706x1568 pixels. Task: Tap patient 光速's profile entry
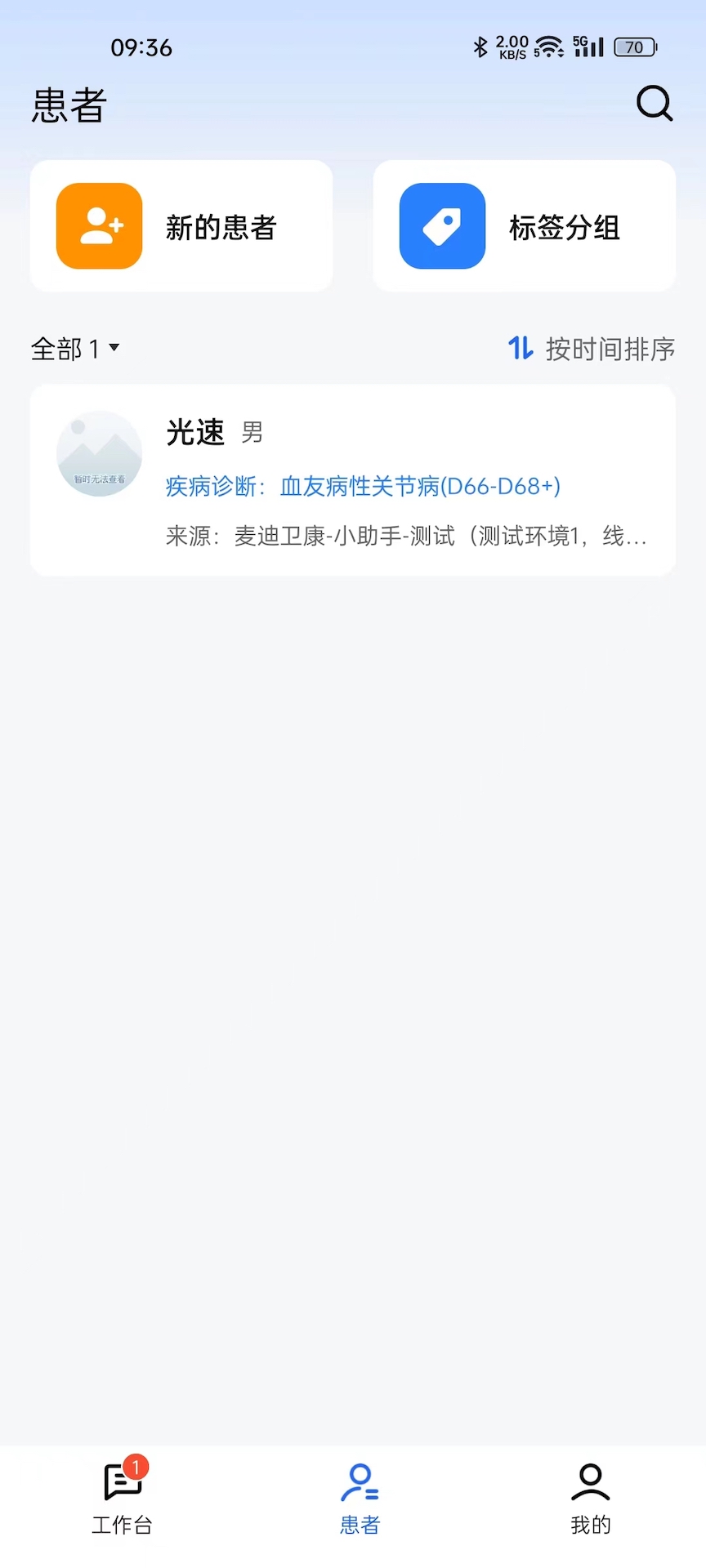(353, 479)
